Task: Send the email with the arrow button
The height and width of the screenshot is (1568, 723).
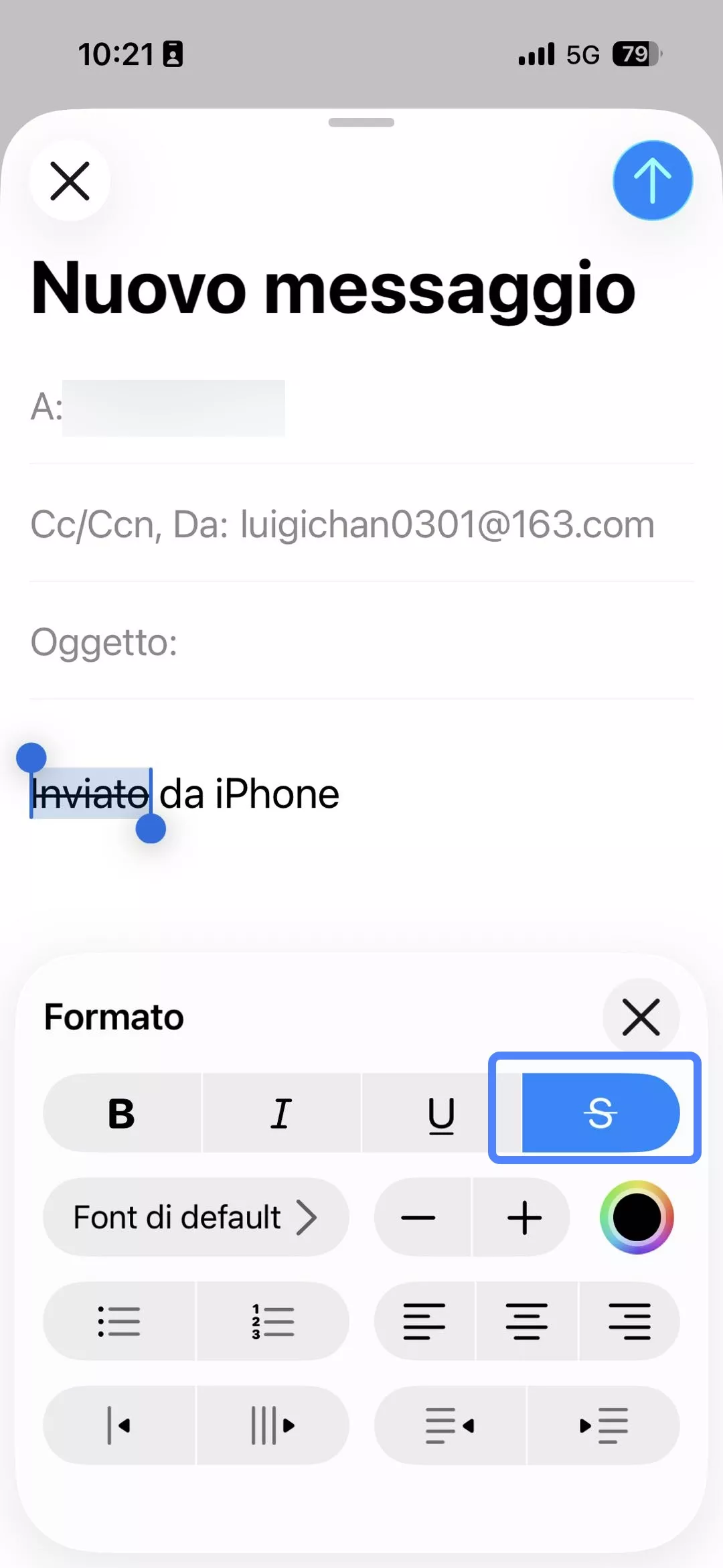Action: (652, 181)
